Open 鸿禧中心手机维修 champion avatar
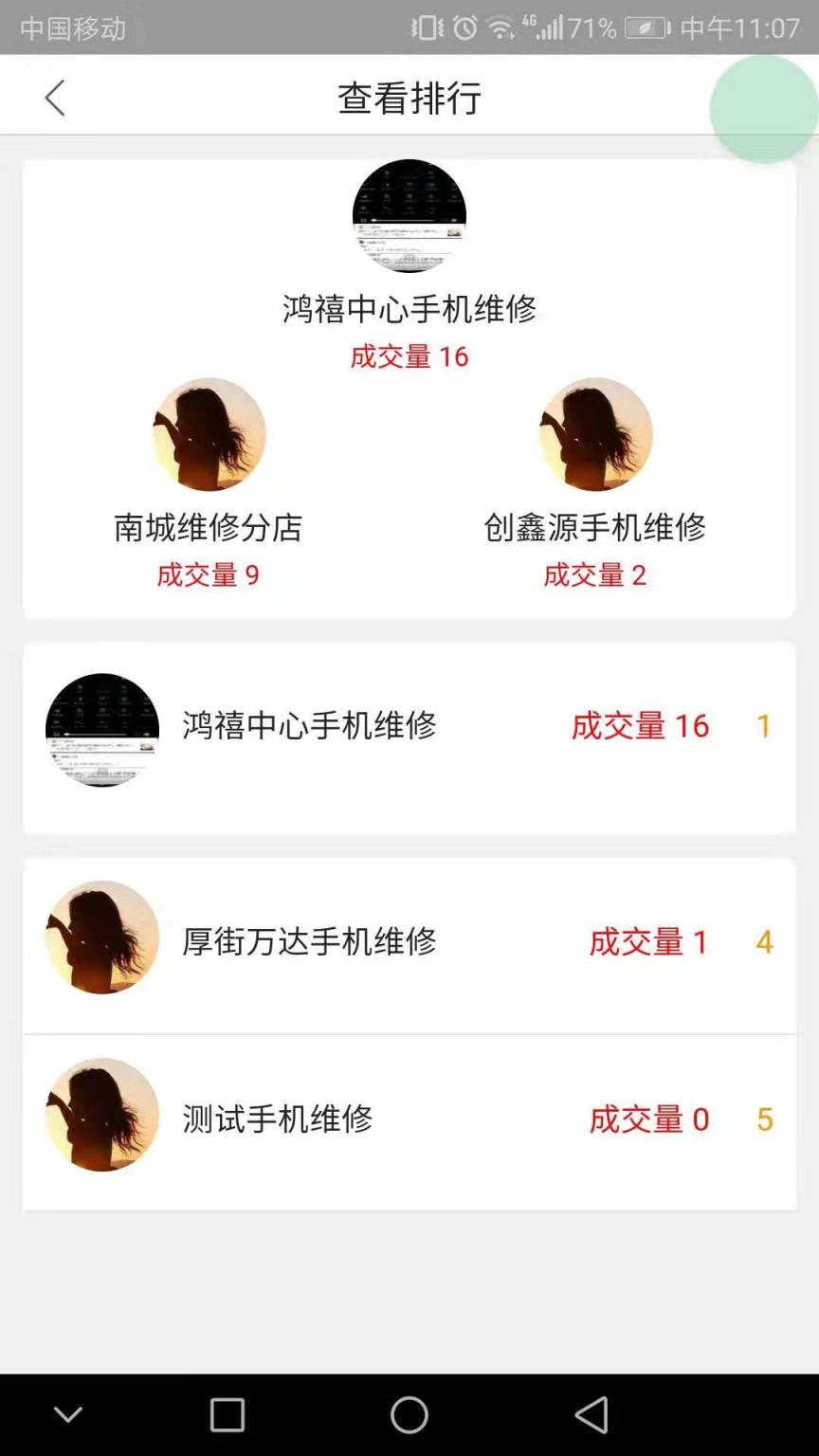 point(409,216)
